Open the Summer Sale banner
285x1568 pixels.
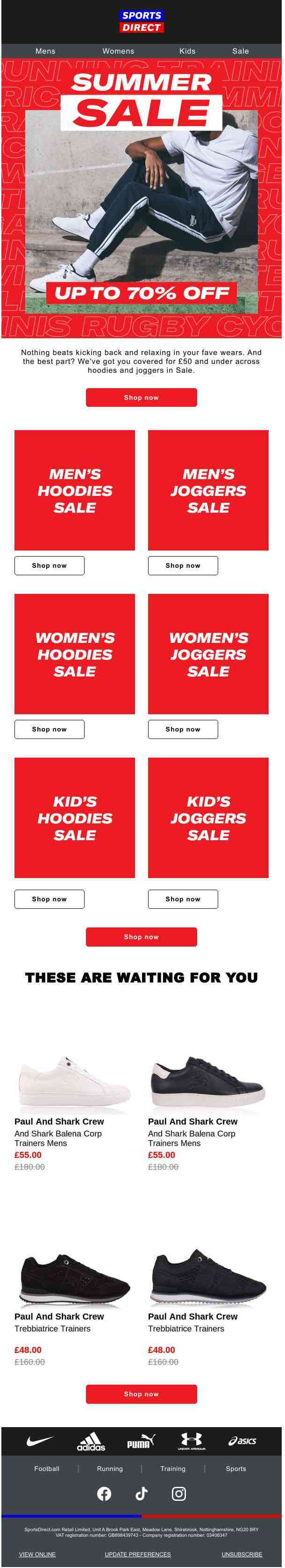[141, 198]
